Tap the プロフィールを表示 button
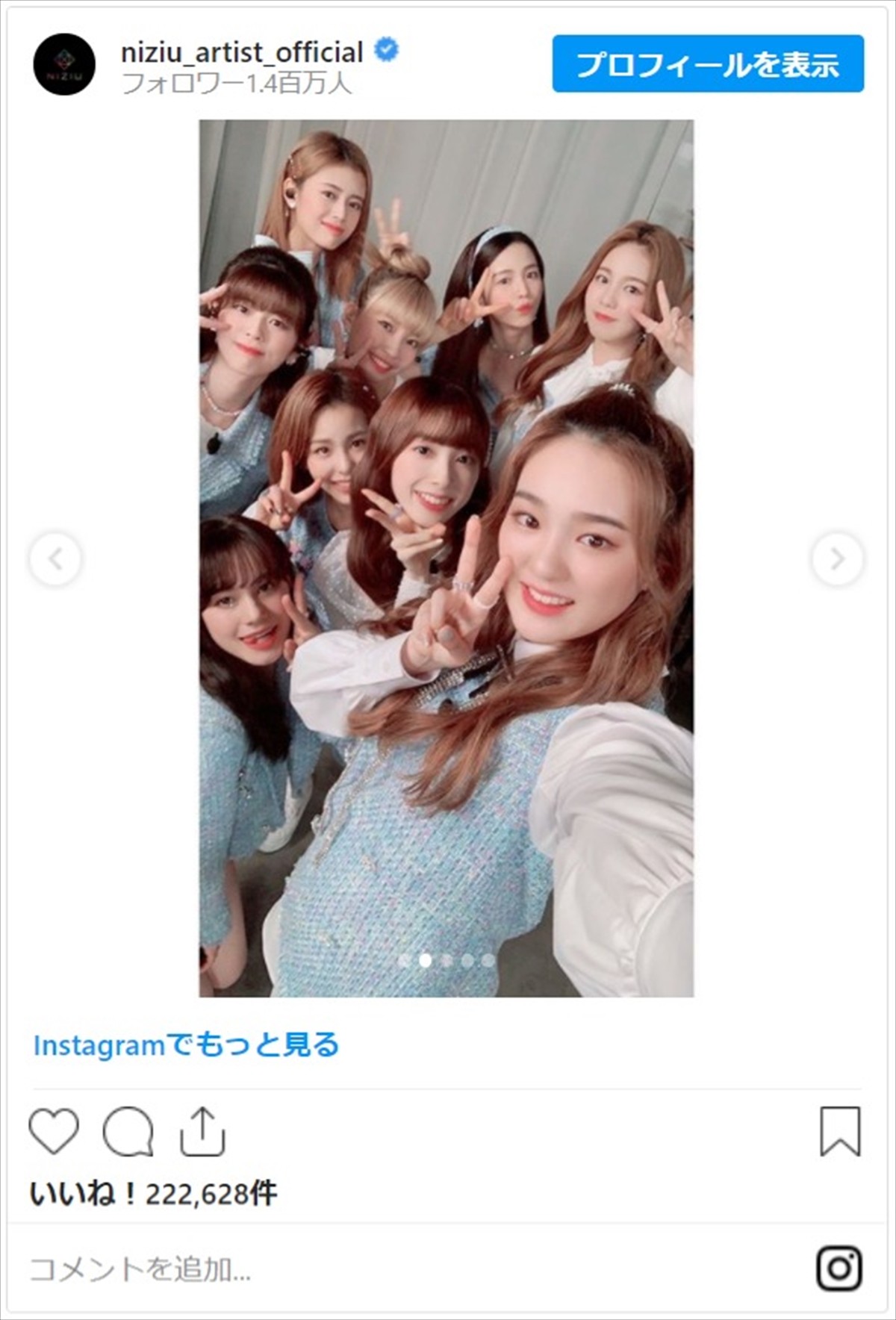Image resolution: width=896 pixels, height=1320 pixels. [707, 64]
